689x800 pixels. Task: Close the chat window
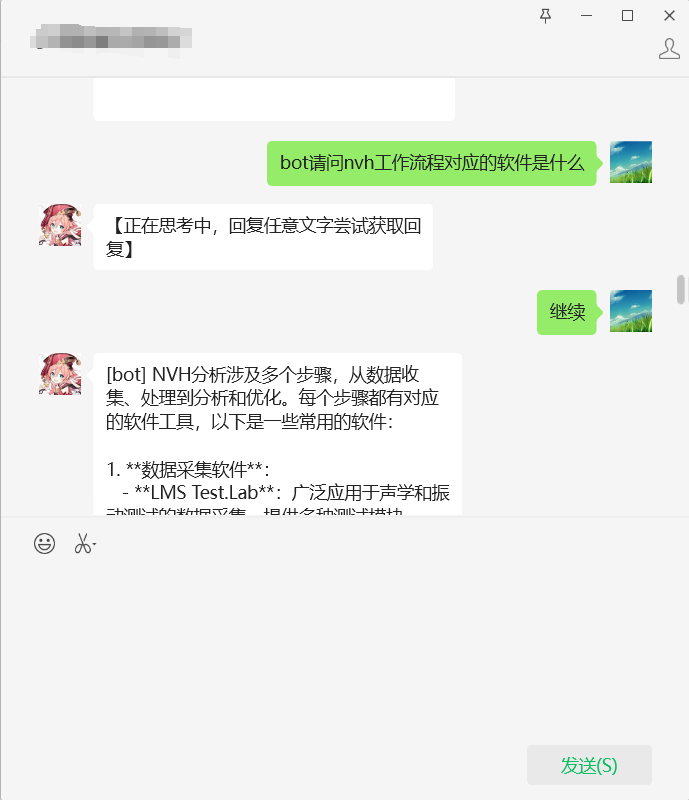pyautogui.click(x=669, y=15)
